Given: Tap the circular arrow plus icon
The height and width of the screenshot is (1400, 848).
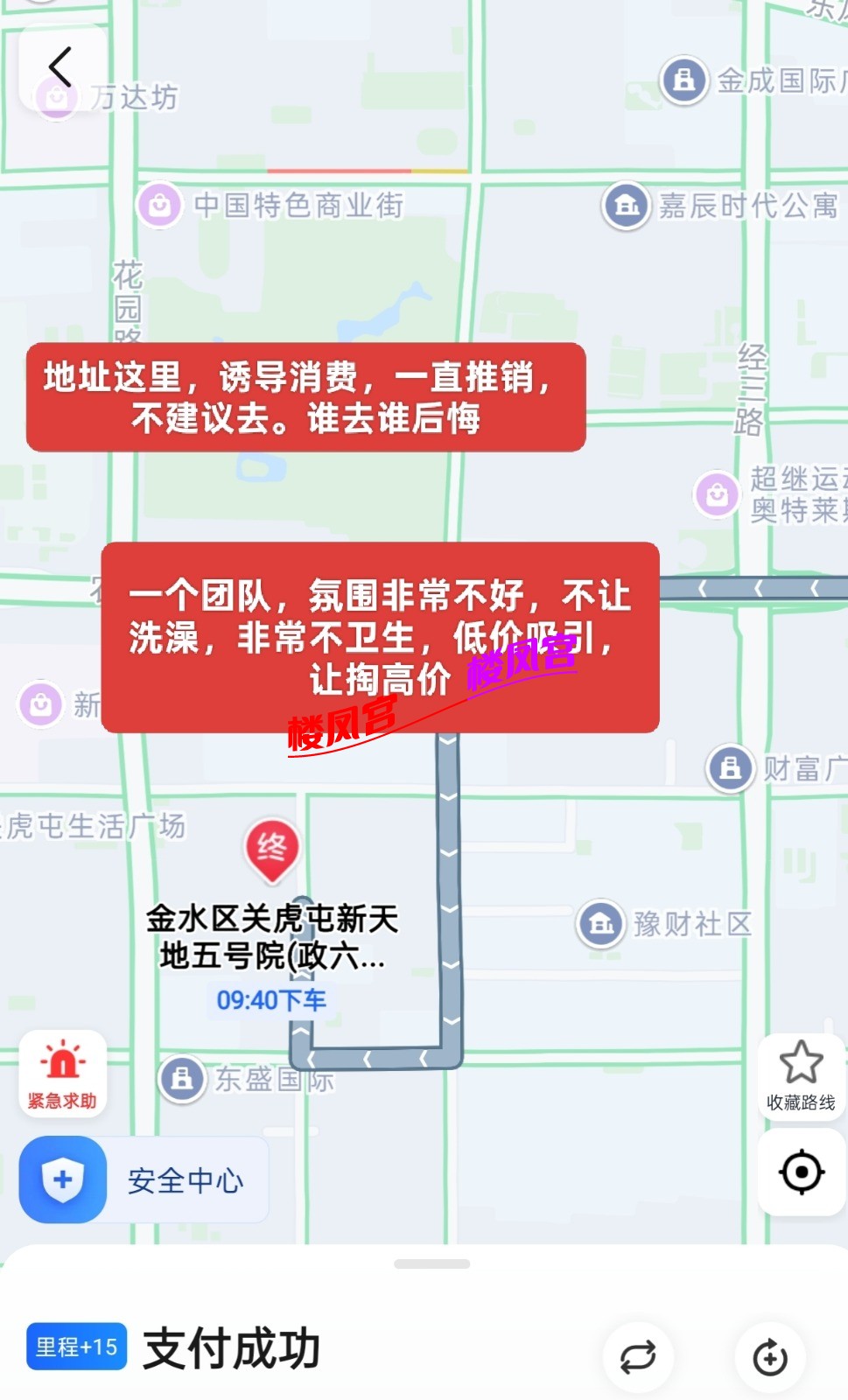Looking at the screenshot, I should 770,1357.
